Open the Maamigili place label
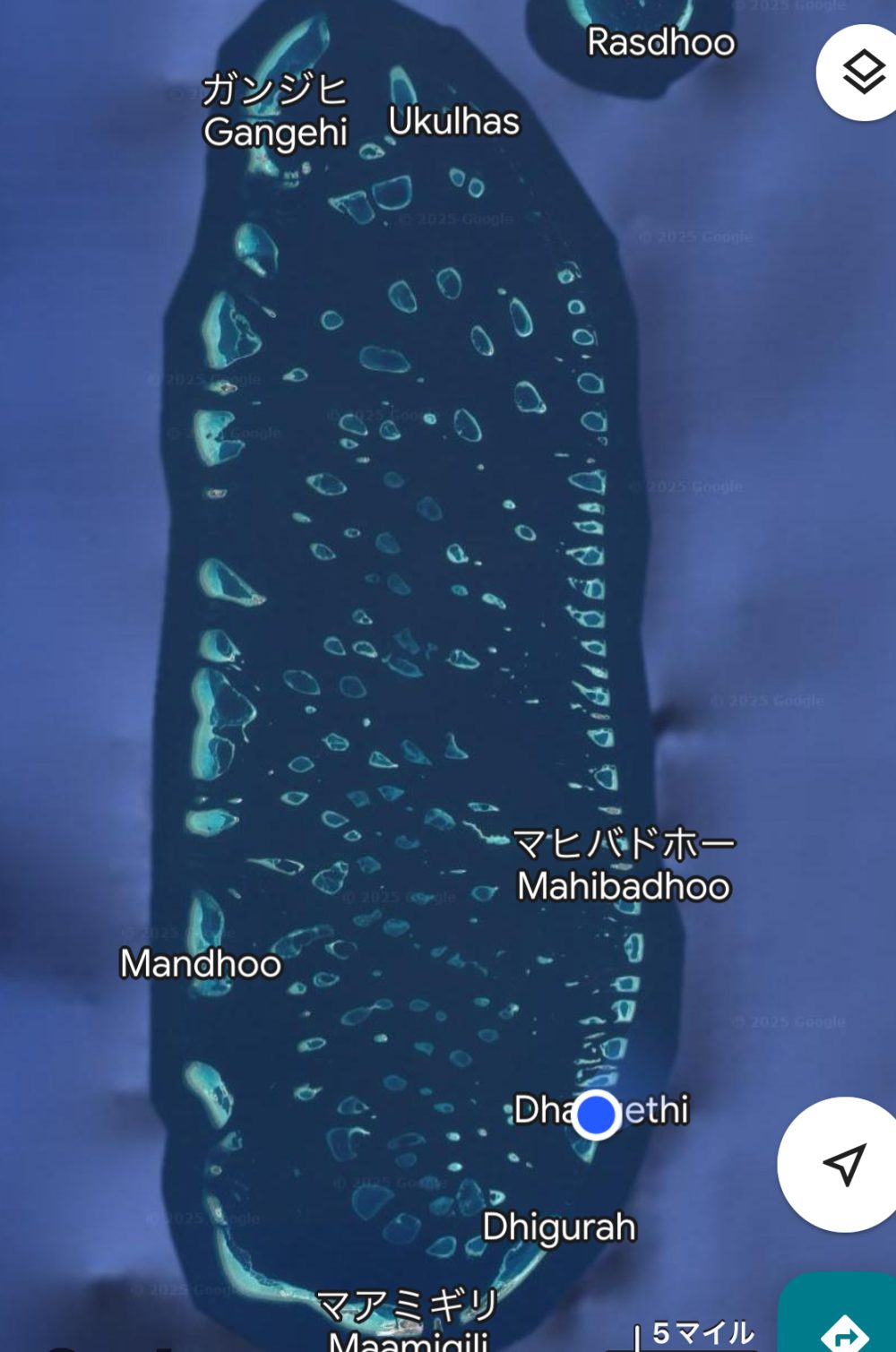Viewport: 896px width, 1352px height. click(408, 1340)
